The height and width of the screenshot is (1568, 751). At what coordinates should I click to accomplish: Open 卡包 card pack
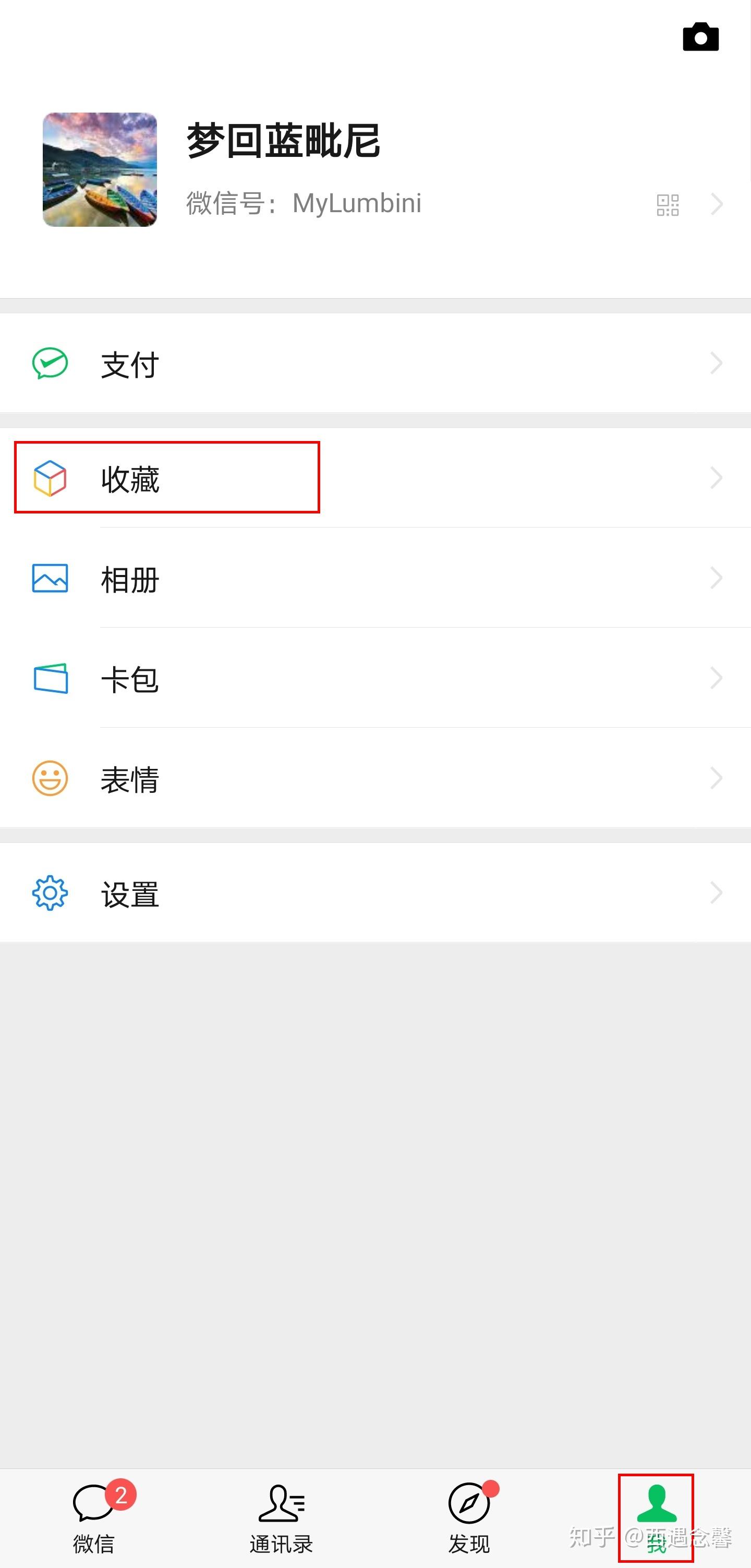375,678
